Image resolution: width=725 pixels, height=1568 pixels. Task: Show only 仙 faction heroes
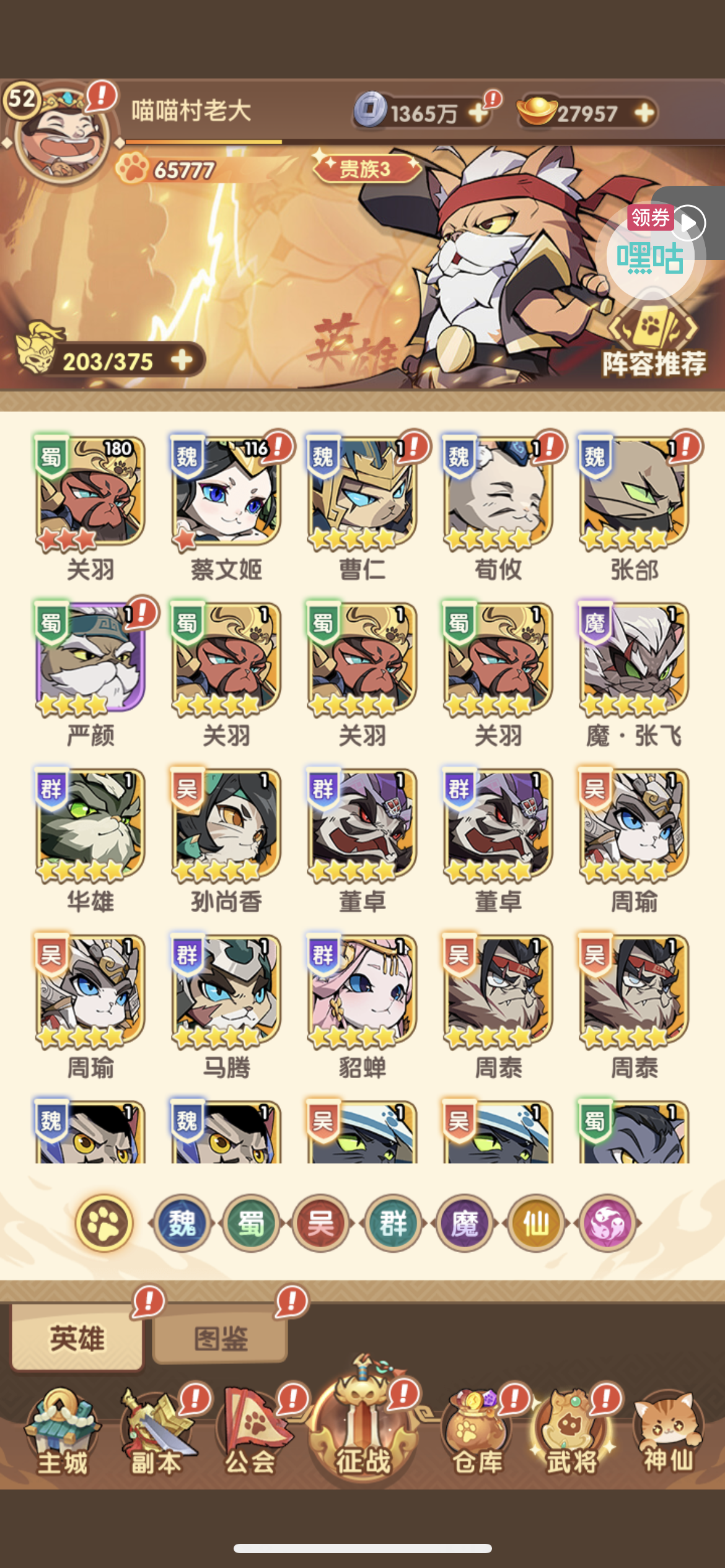[536, 1223]
